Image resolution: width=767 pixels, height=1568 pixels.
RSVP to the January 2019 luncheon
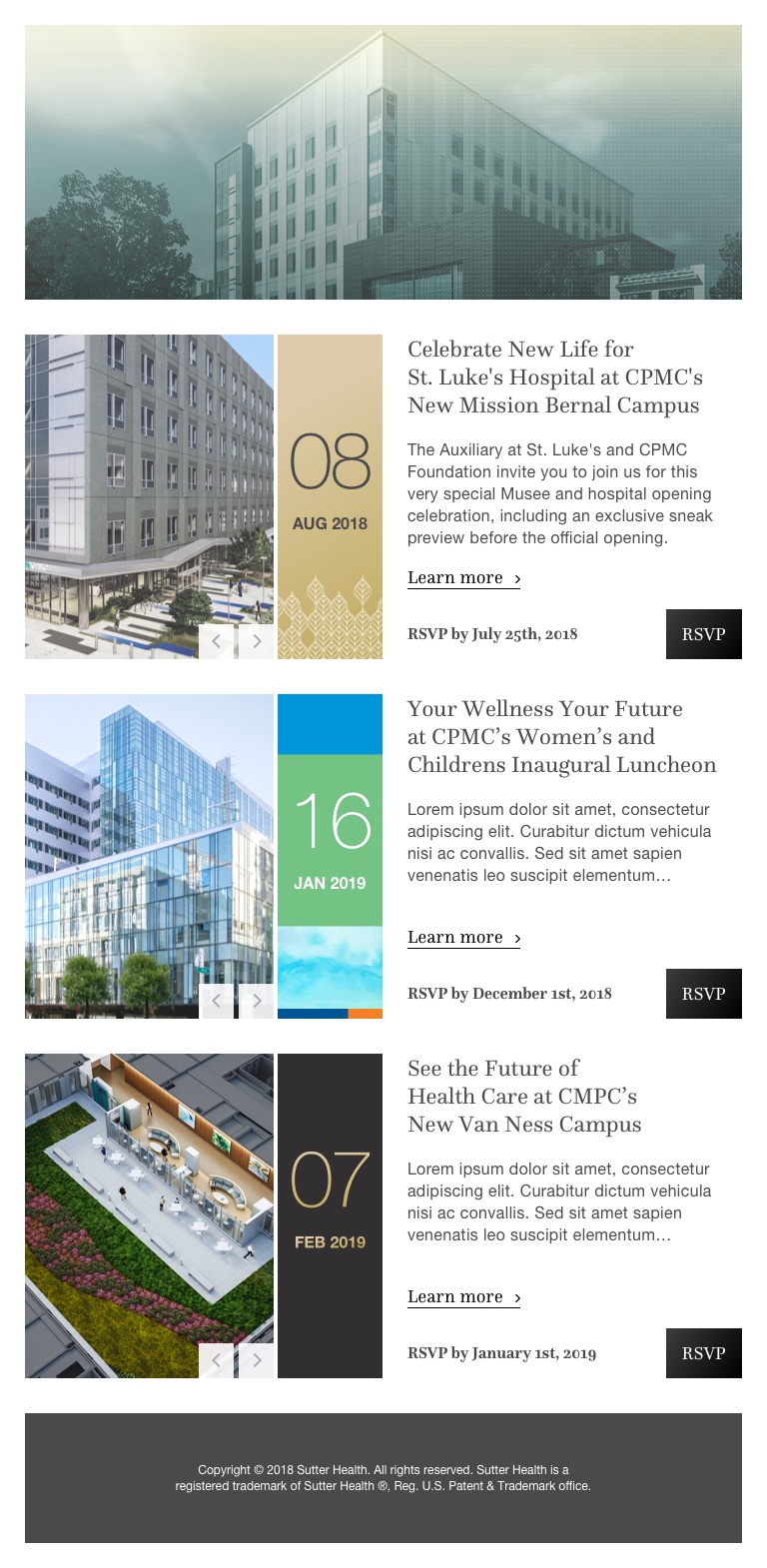coord(703,994)
